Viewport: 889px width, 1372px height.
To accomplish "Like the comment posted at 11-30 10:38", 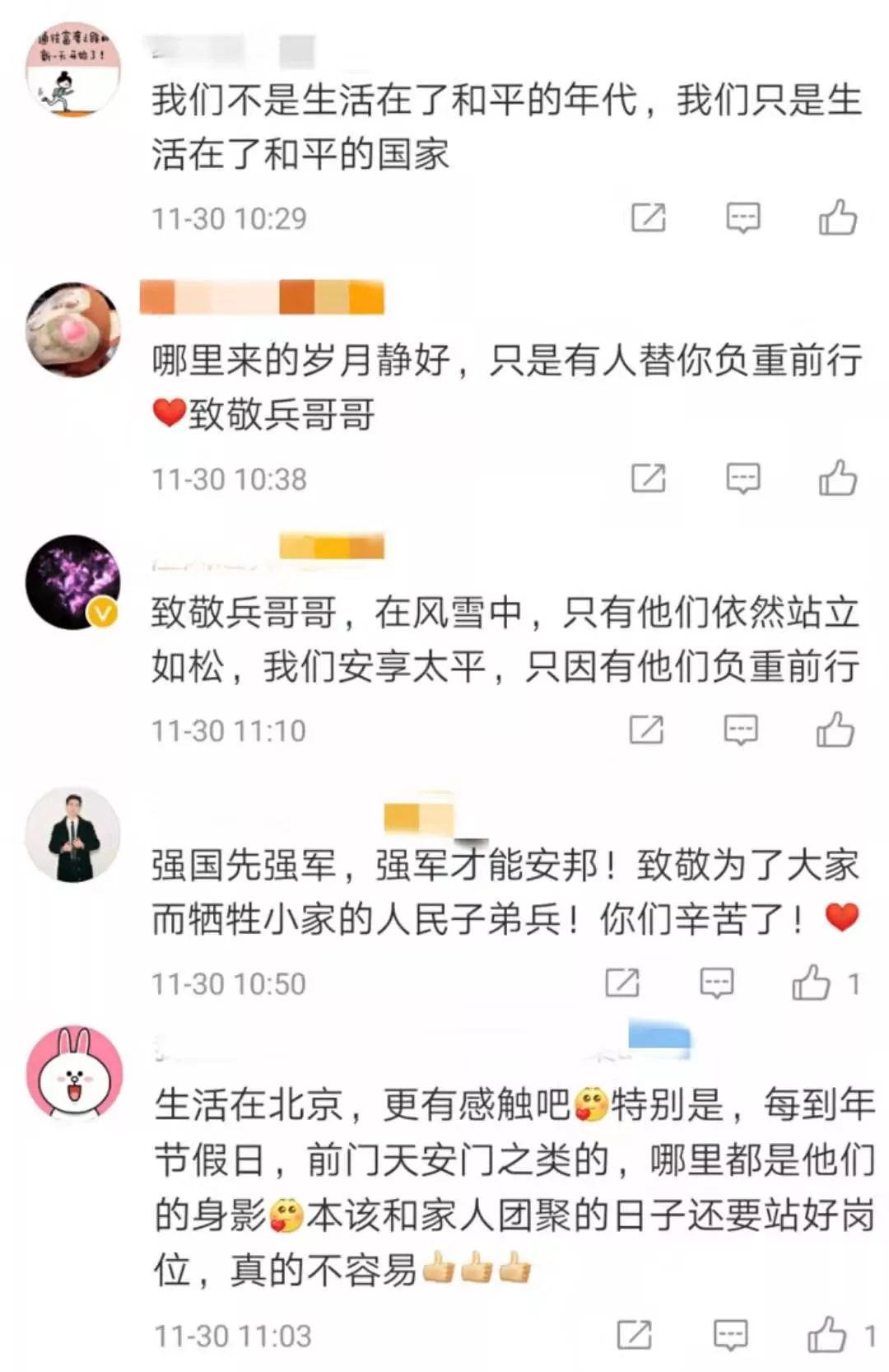I will 838,478.
